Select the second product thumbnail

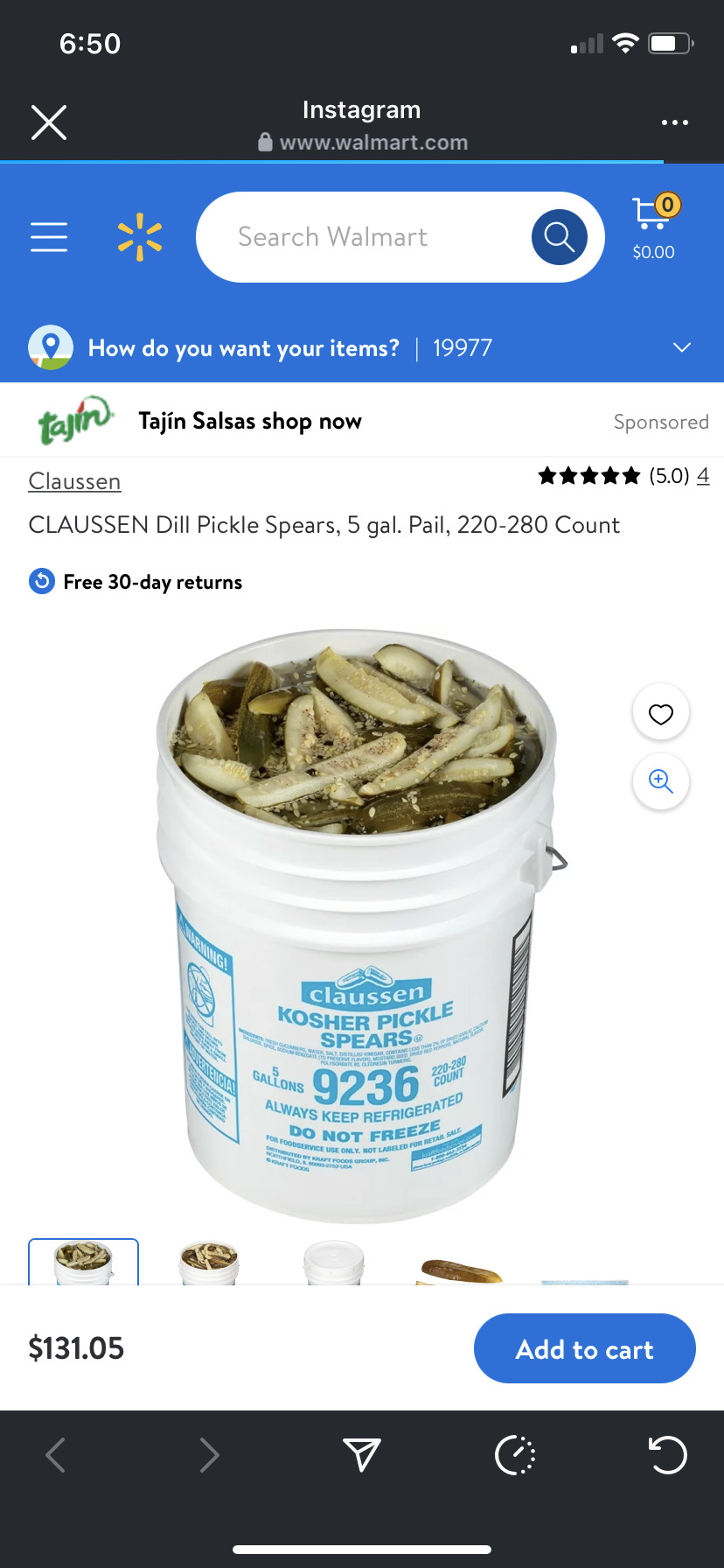tap(209, 1263)
